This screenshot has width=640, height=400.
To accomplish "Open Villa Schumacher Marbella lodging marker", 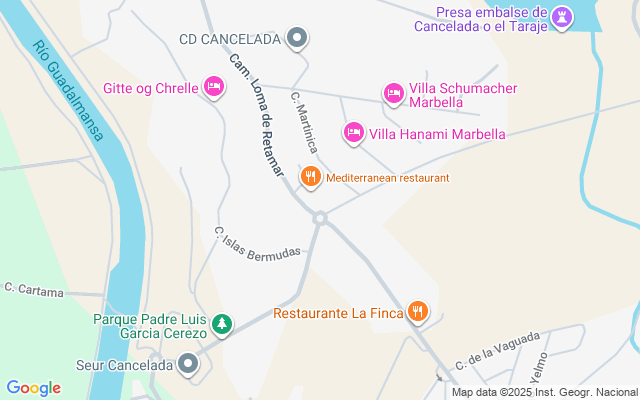I will click(x=393, y=94).
